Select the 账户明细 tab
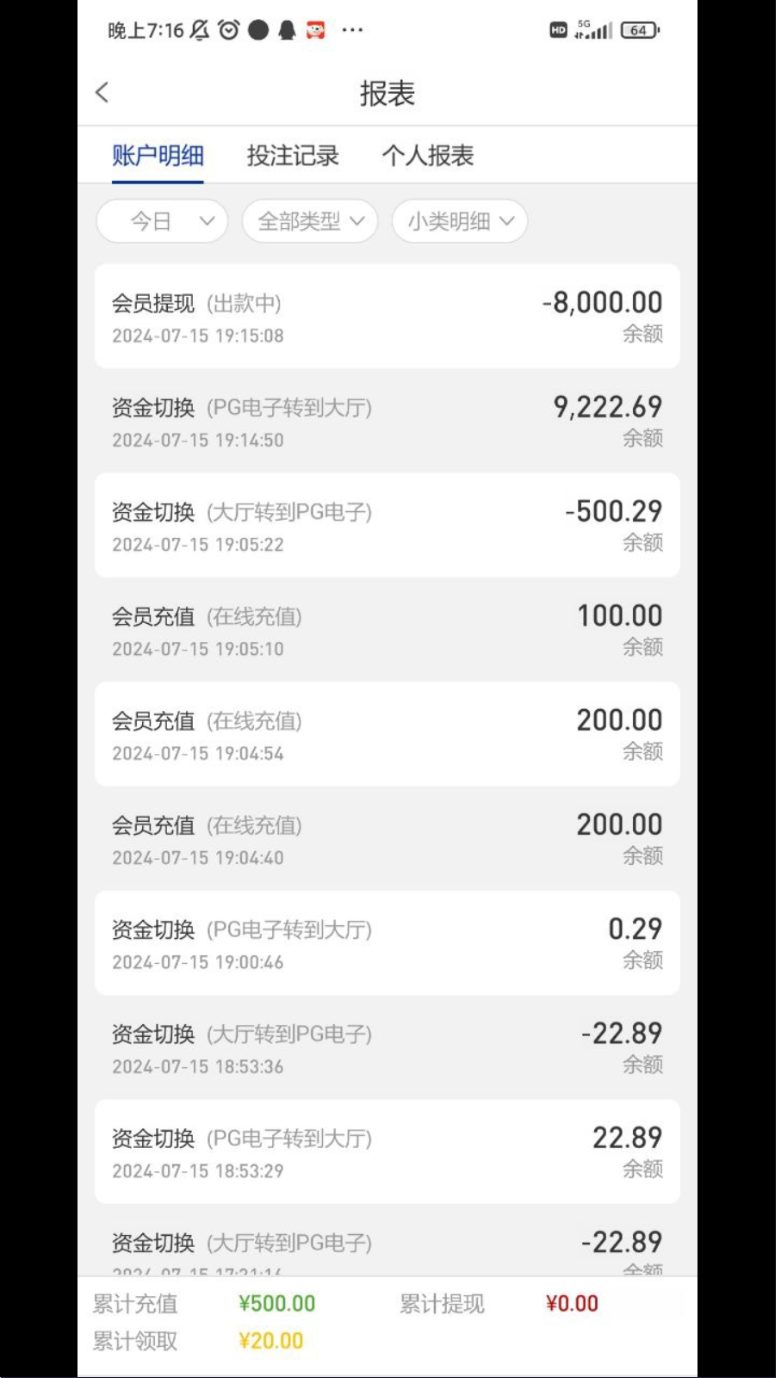 (x=158, y=156)
